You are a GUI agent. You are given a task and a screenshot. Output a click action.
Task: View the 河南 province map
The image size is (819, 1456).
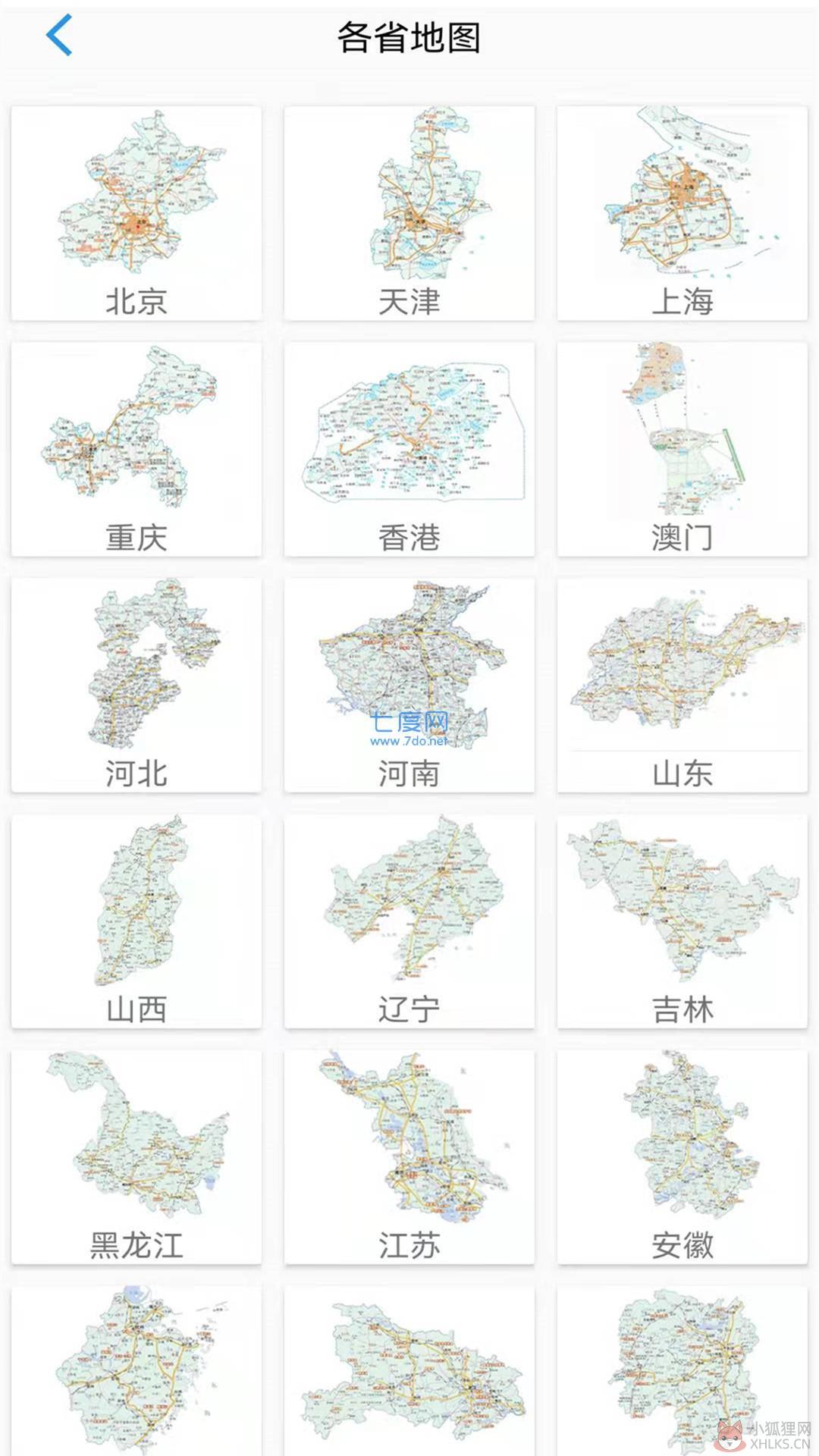coord(409,686)
